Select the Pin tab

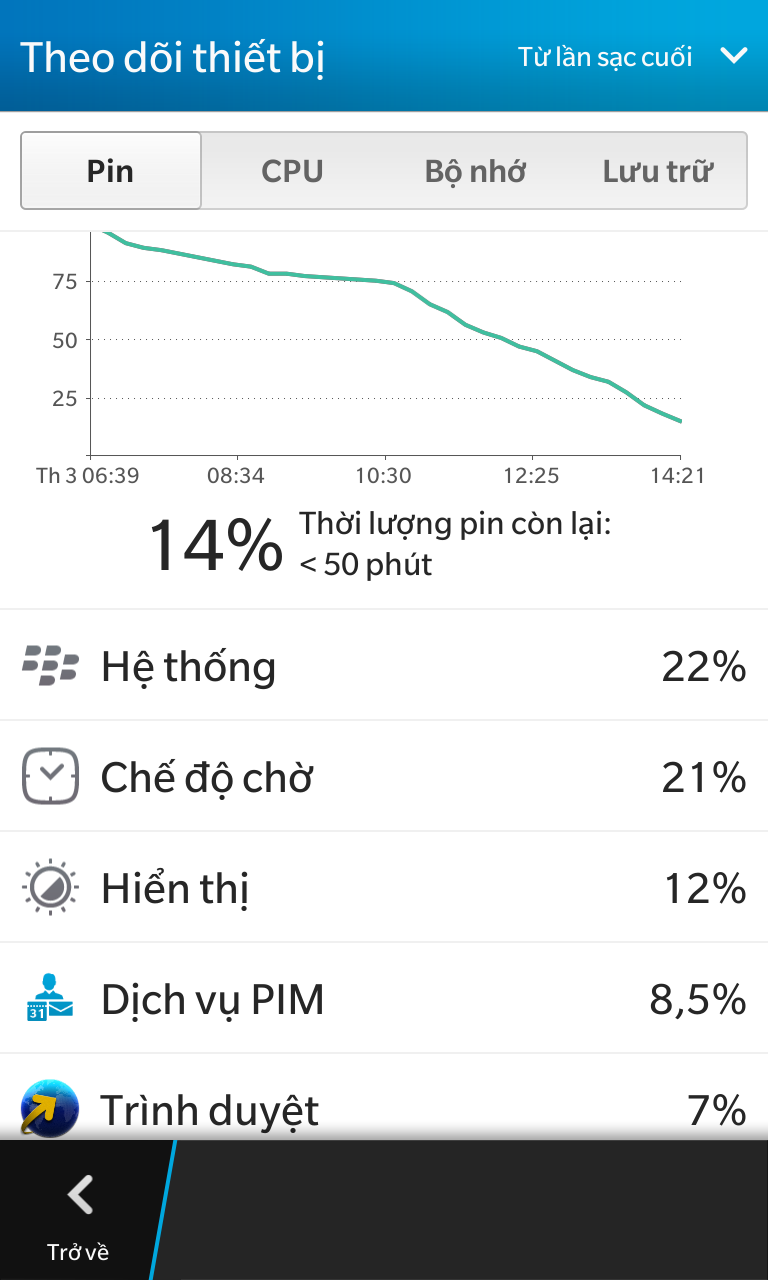[111, 171]
